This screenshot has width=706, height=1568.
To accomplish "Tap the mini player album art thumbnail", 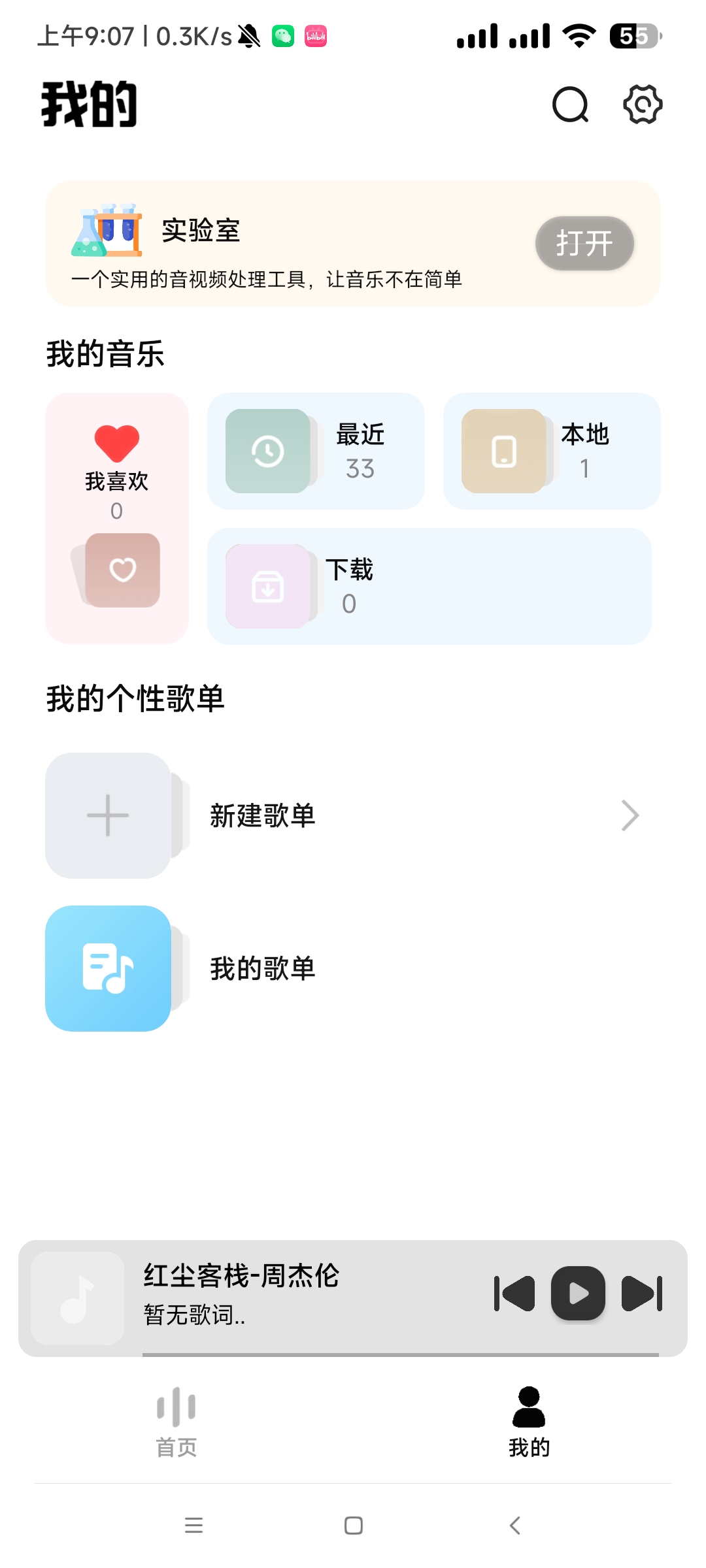I will pyautogui.click(x=76, y=1297).
